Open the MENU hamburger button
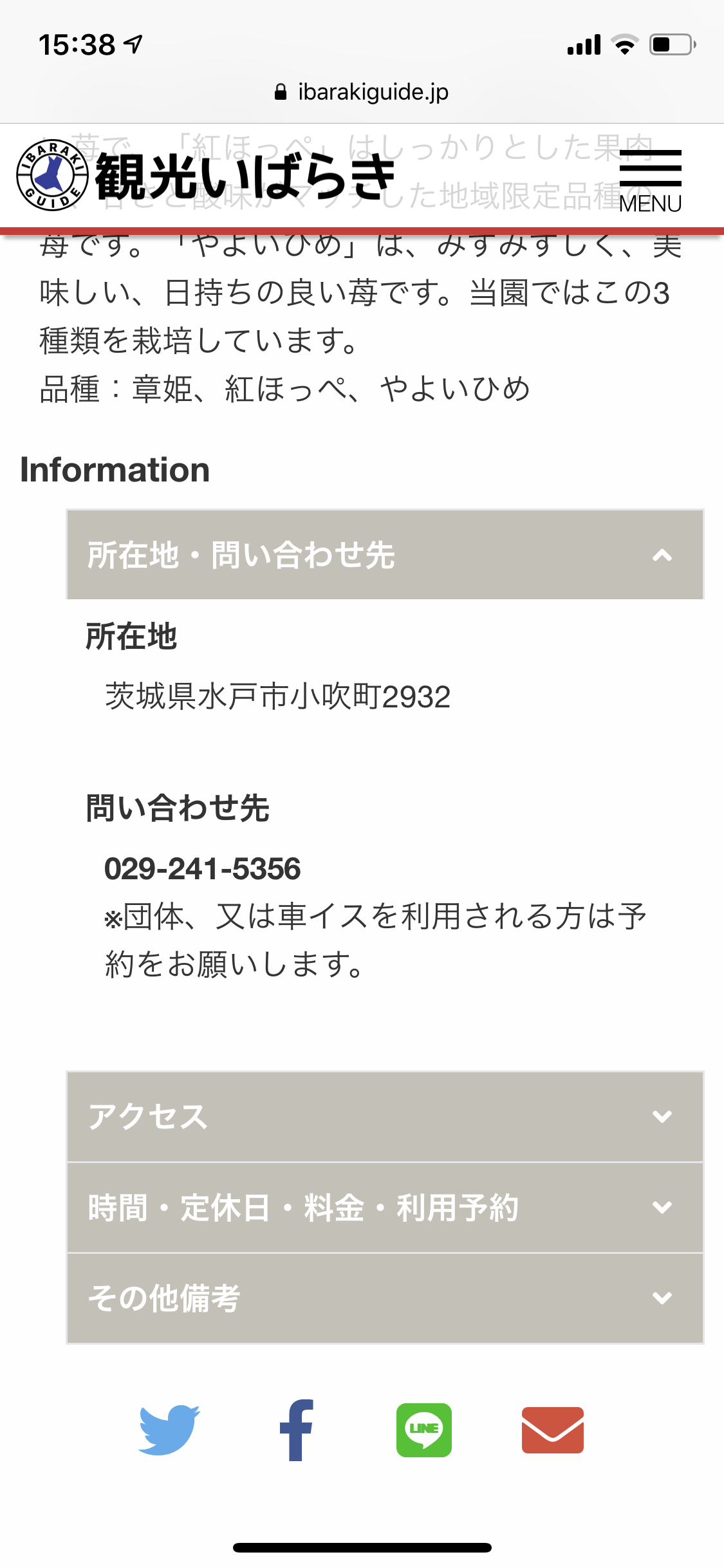The width and height of the screenshot is (724, 1568). (650, 180)
